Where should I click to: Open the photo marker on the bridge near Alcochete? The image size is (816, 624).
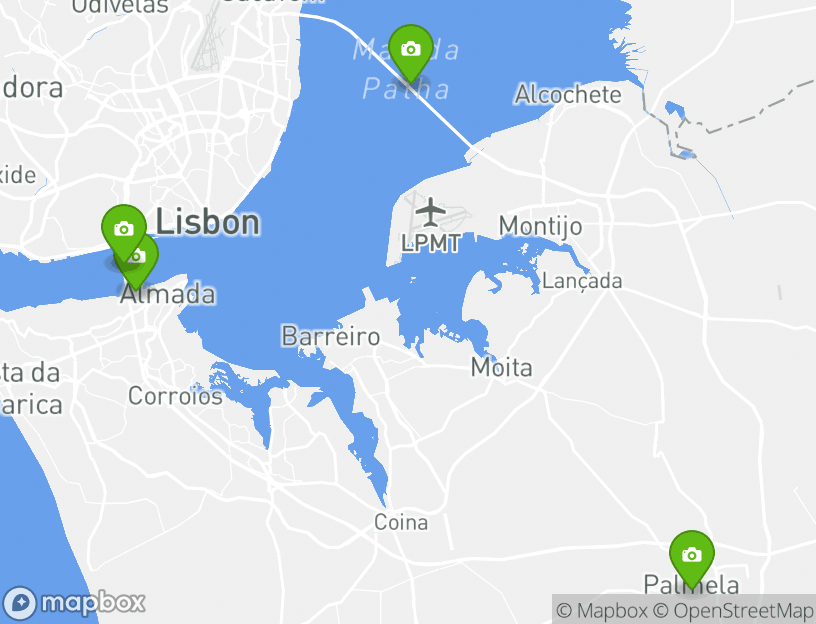[x=410, y=49]
